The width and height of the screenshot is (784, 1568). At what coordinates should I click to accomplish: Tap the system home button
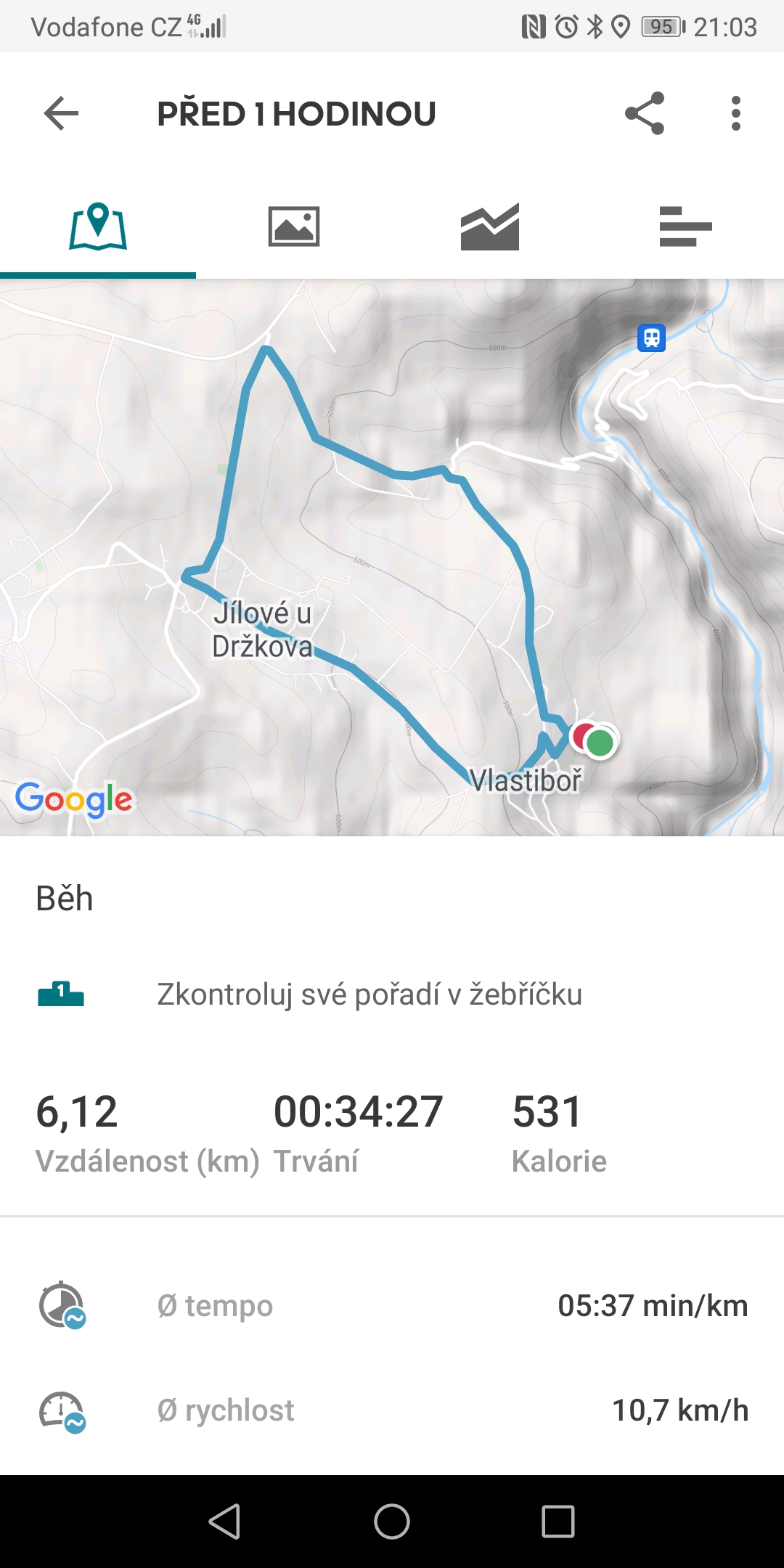tap(392, 1522)
